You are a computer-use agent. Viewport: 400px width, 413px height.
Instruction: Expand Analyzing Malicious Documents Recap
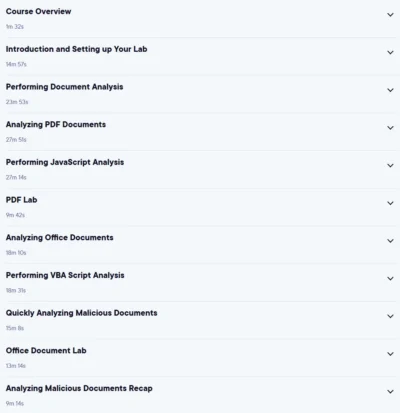(200, 395)
